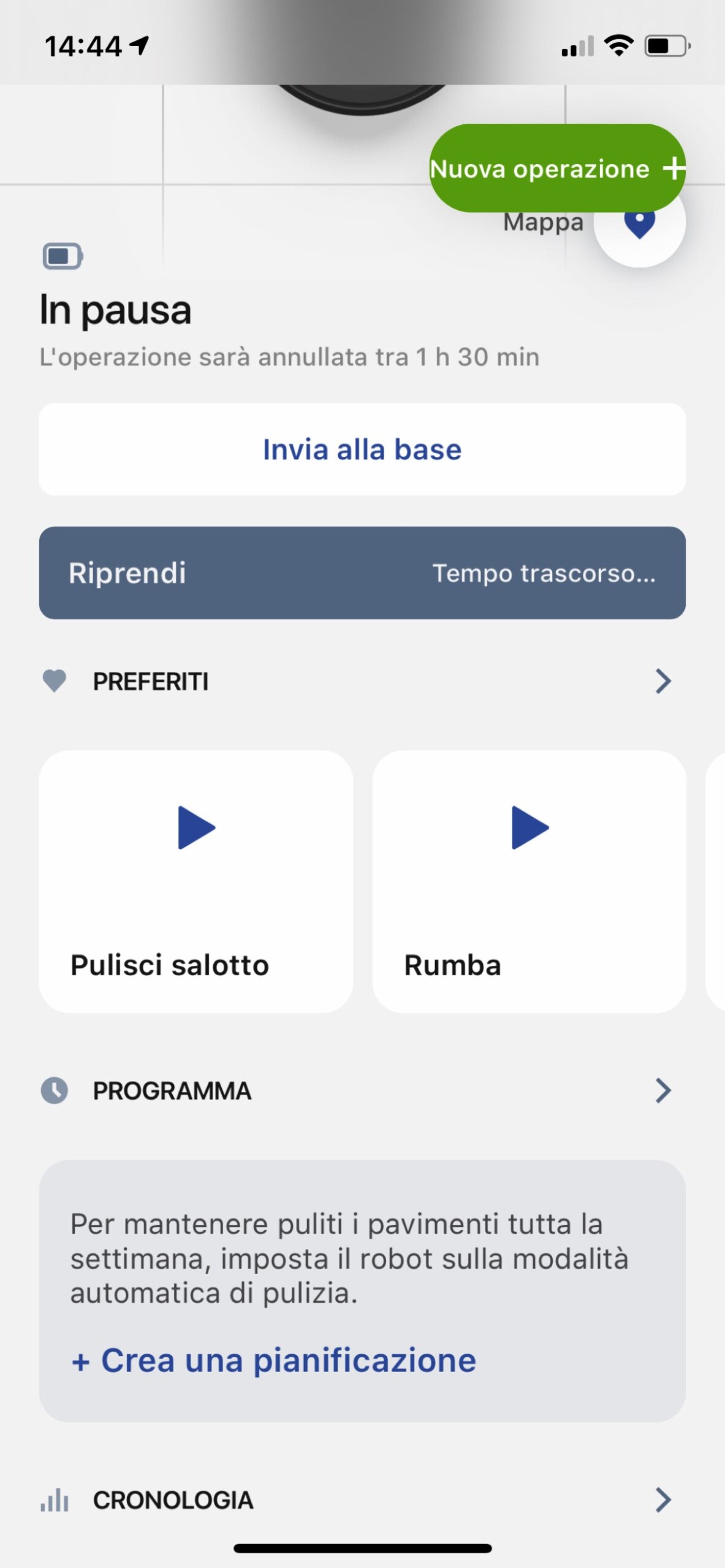Send the robot back with Invia alla base
This screenshot has height=1568, width=725.
coord(362,450)
